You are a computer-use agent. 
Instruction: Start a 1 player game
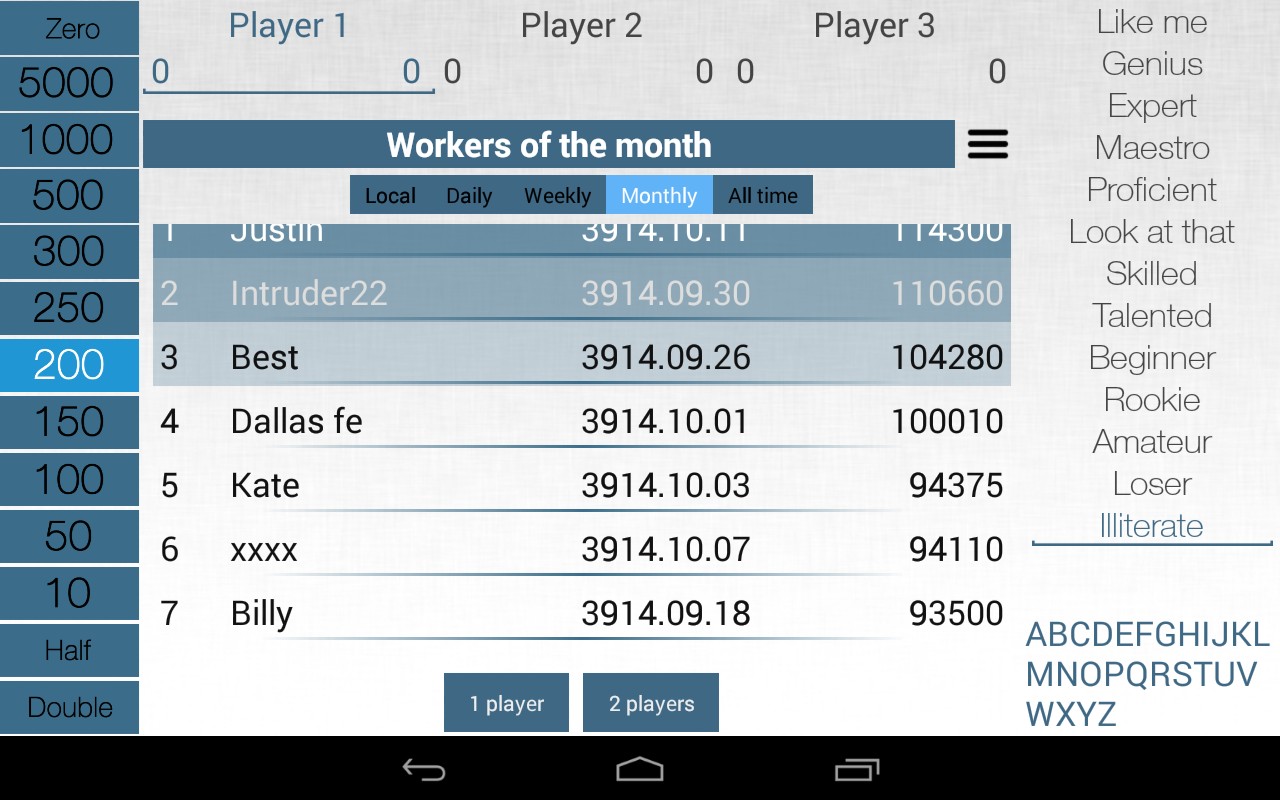(x=506, y=703)
